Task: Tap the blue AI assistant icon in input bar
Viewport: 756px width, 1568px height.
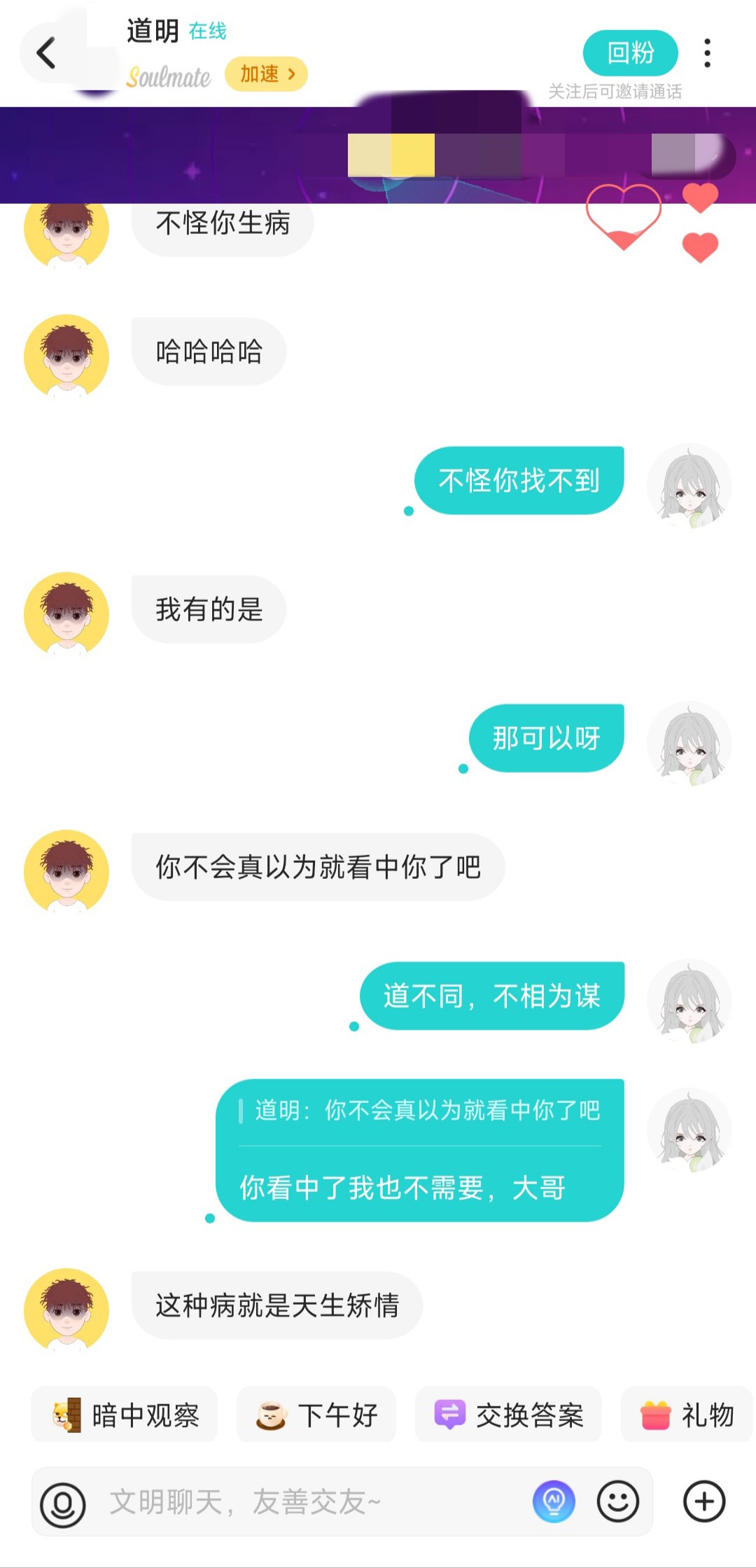Action: click(x=554, y=1501)
